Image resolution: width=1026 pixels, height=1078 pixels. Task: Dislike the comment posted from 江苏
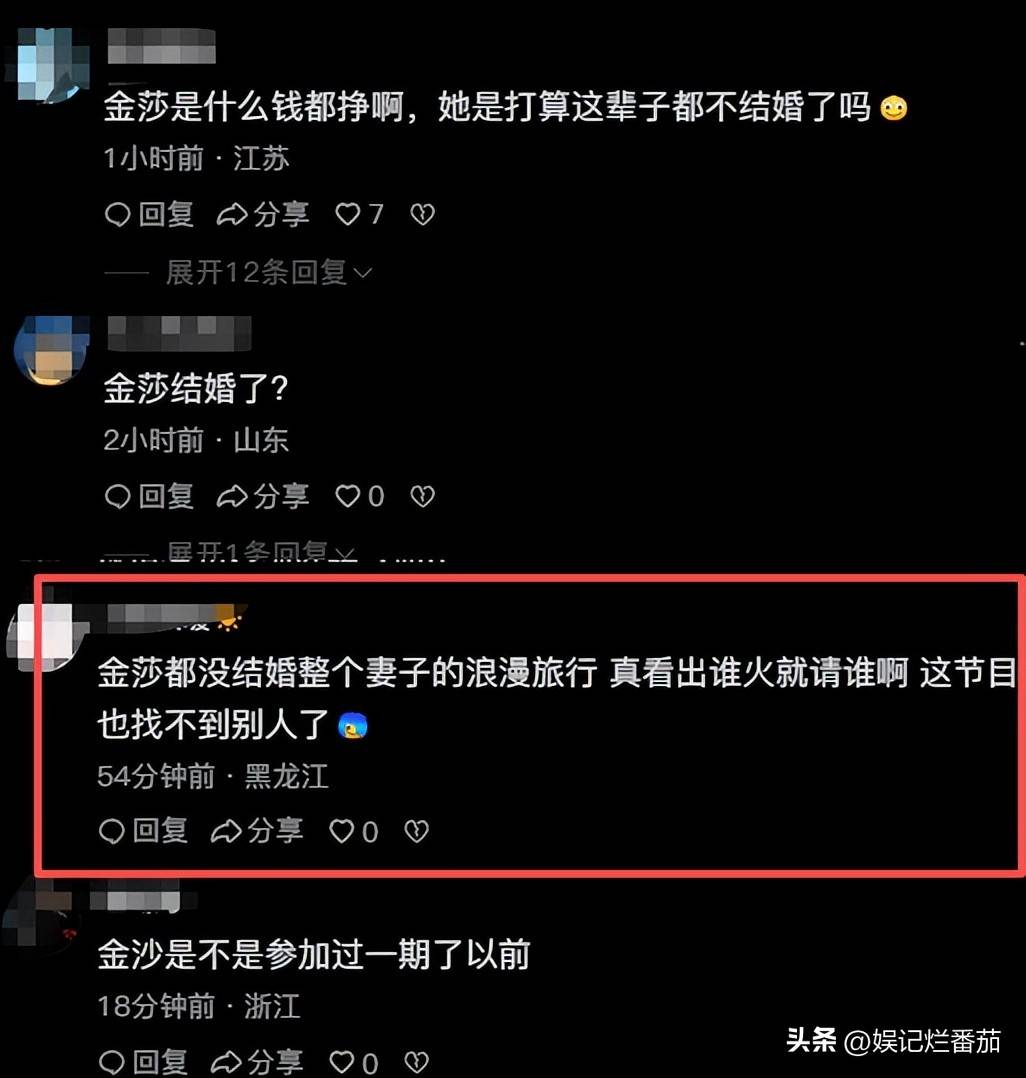[423, 214]
